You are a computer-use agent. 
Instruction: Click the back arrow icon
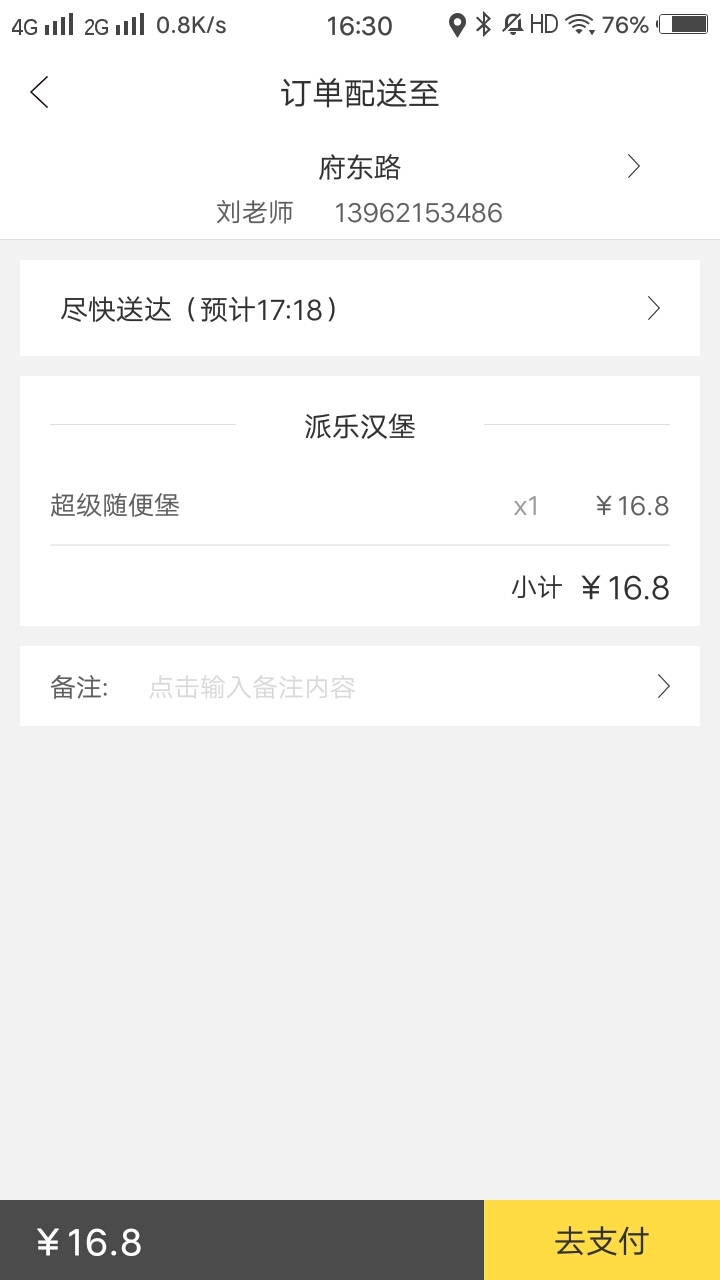[38, 91]
